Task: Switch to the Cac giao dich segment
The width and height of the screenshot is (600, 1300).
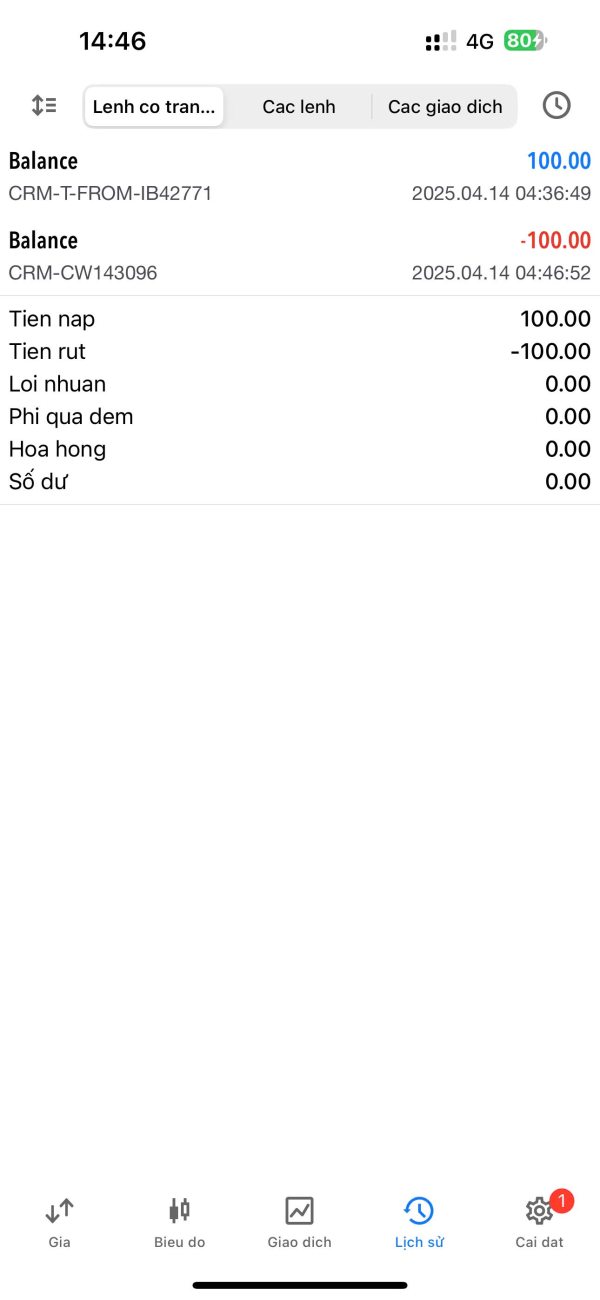Action: pos(445,107)
